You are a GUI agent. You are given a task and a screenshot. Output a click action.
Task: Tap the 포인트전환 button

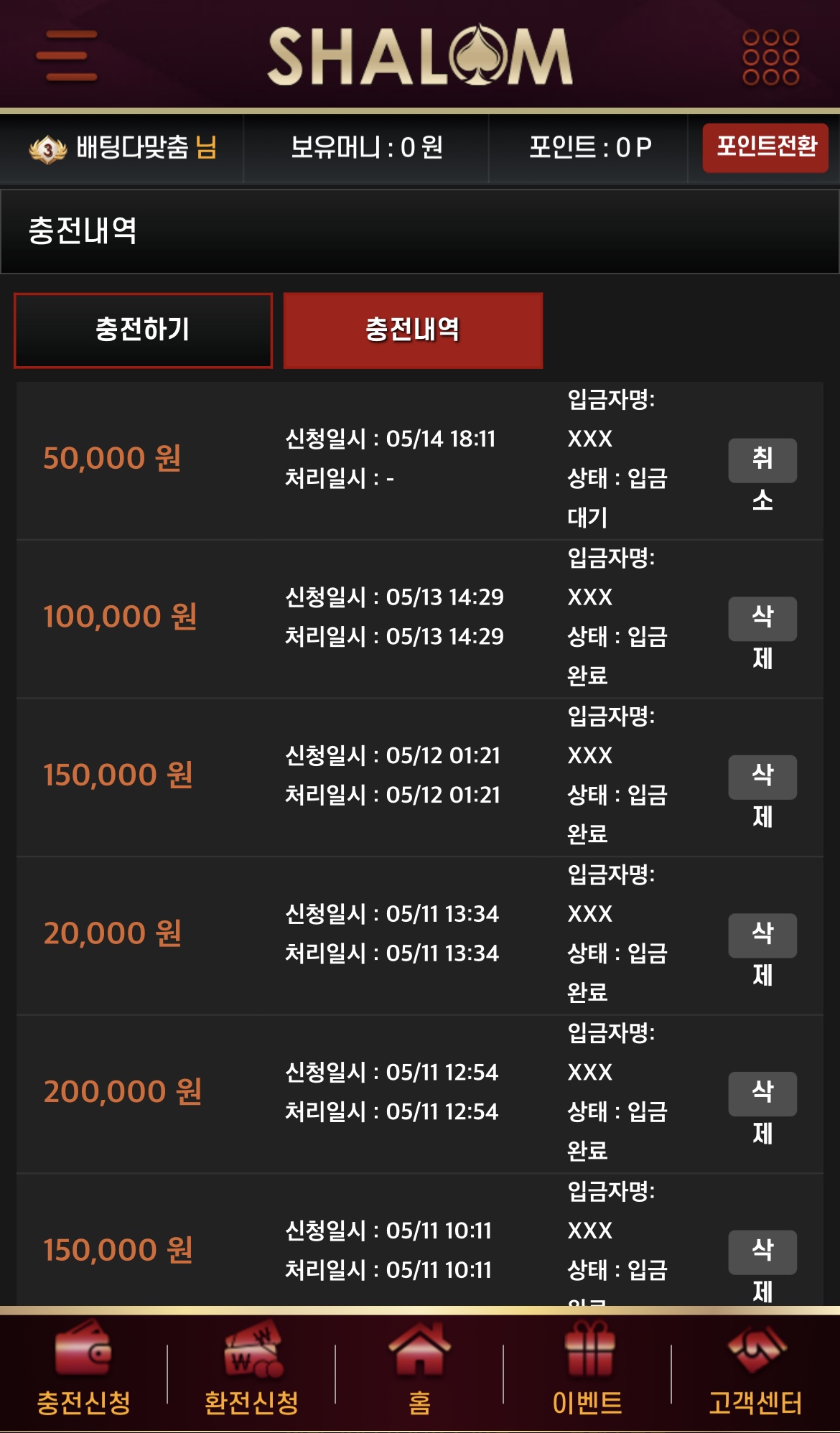tap(765, 147)
